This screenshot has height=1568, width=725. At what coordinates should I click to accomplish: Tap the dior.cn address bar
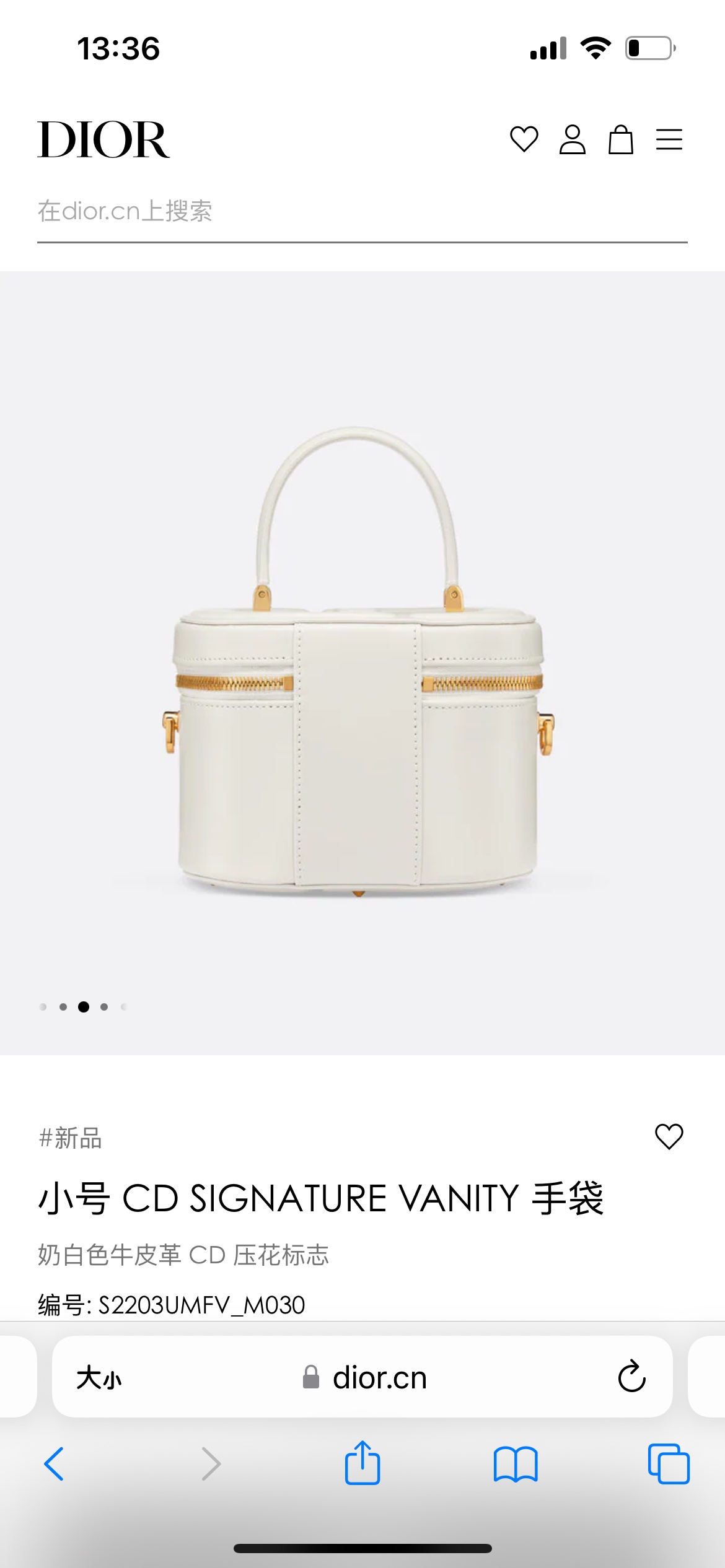click(x=364, y=1378)
